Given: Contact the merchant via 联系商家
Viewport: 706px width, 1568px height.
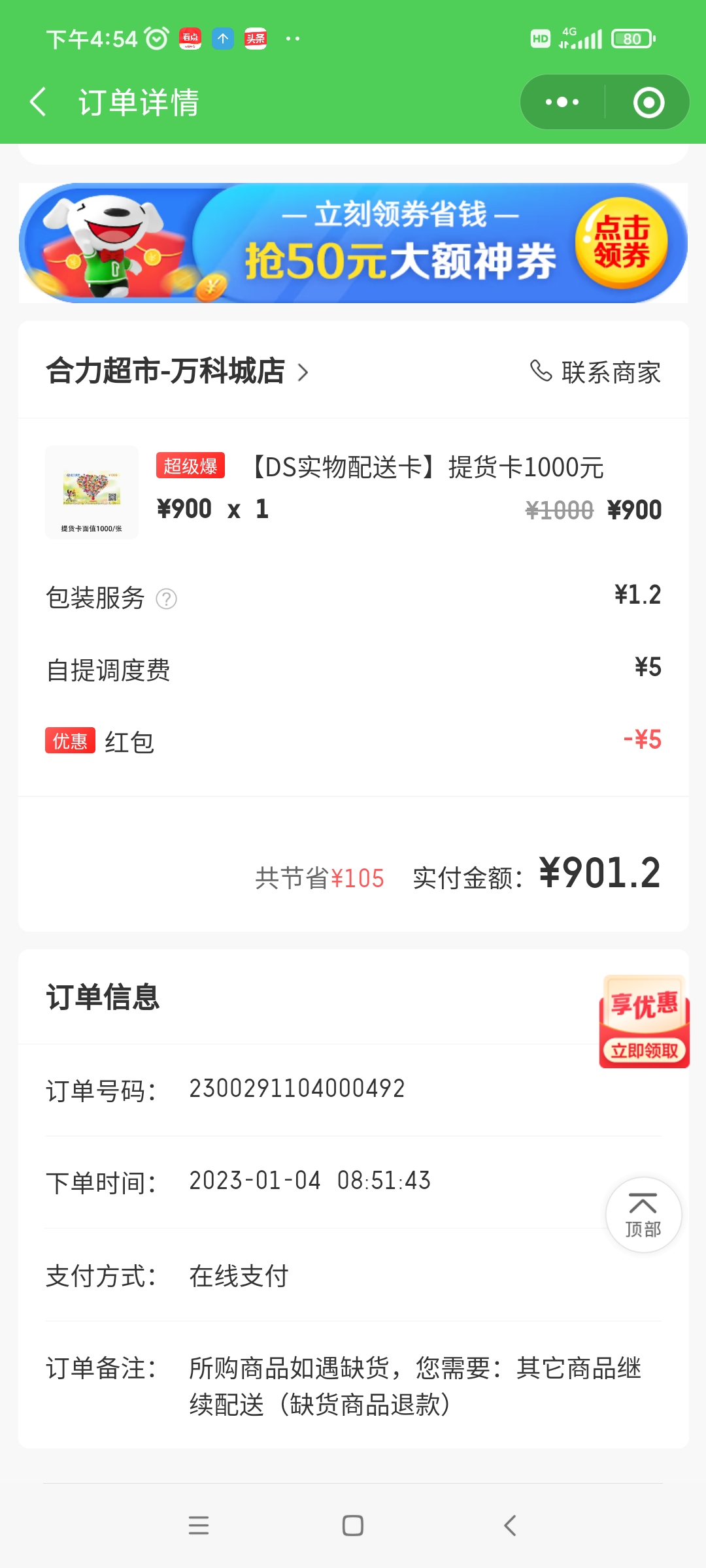Looking at the screenshot, I should point(596,372).
